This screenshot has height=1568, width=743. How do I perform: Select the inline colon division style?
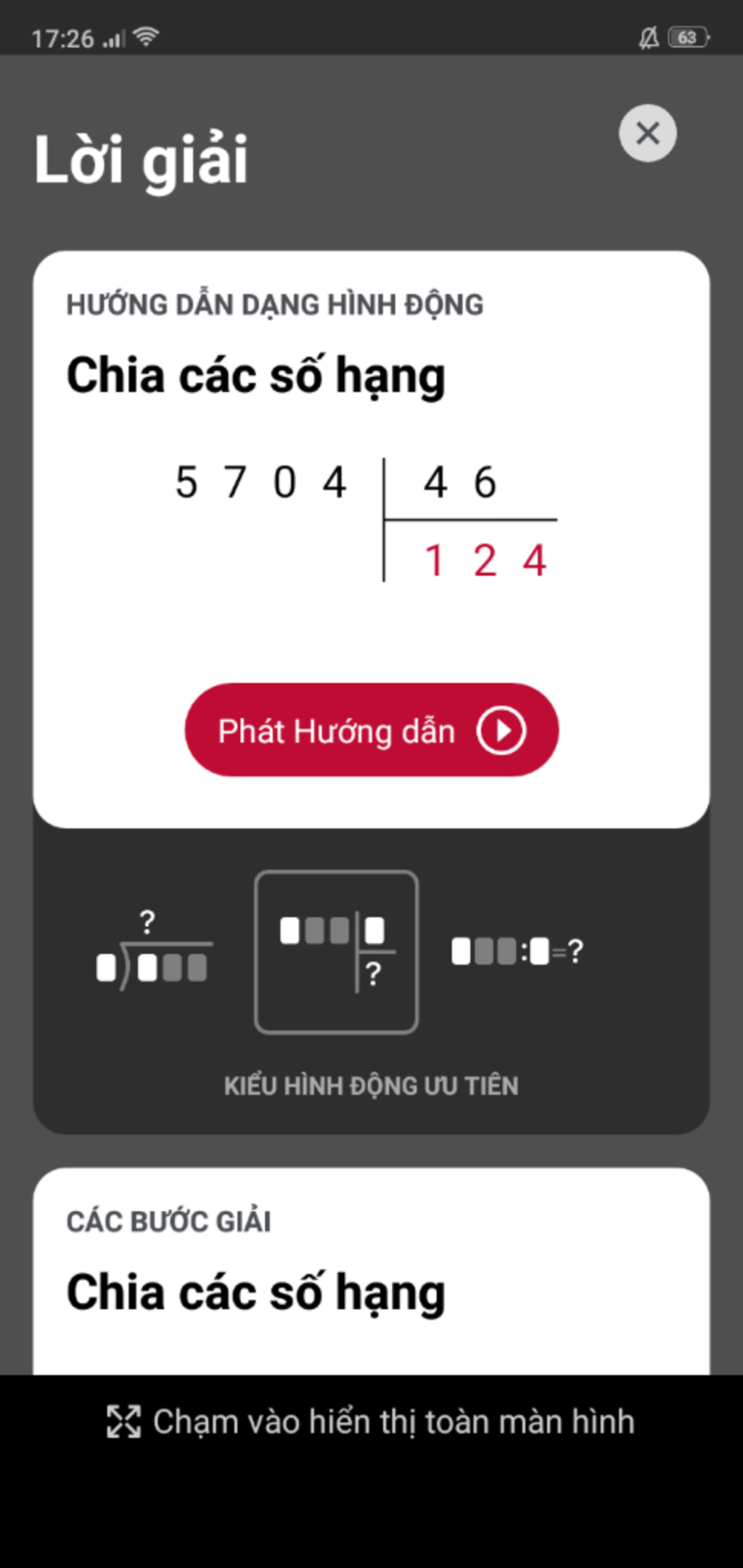[x=517, y=952]
